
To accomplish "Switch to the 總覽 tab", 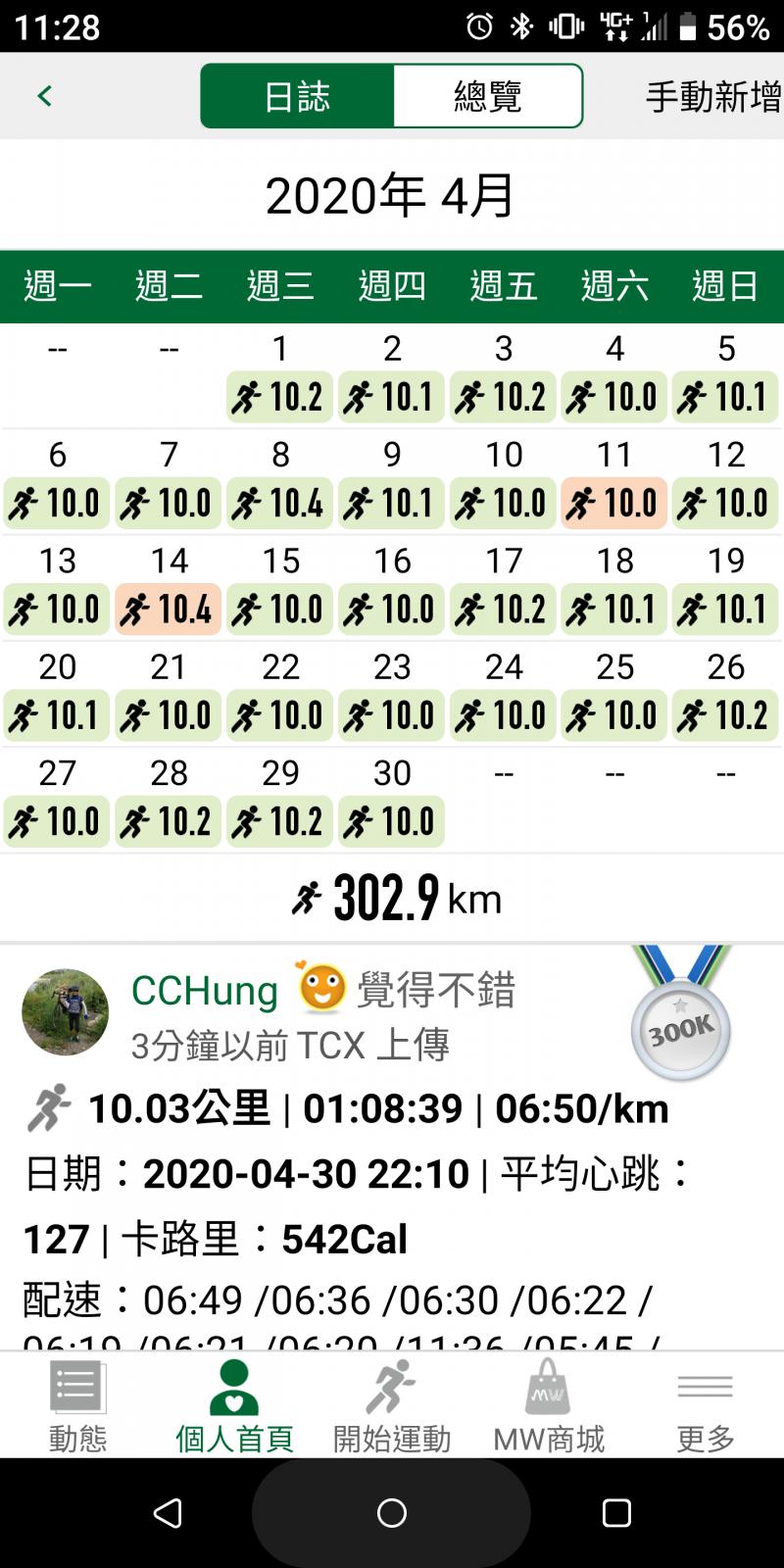I will click(487, 96).
